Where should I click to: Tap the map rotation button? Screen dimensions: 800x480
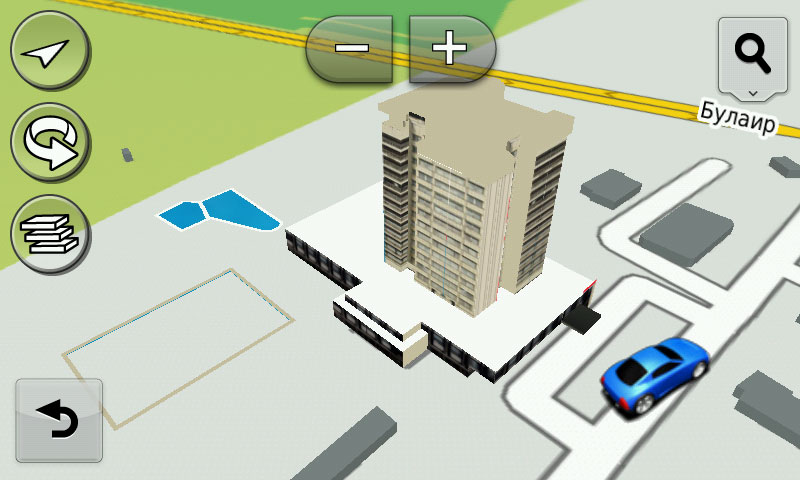pos(49,145)
